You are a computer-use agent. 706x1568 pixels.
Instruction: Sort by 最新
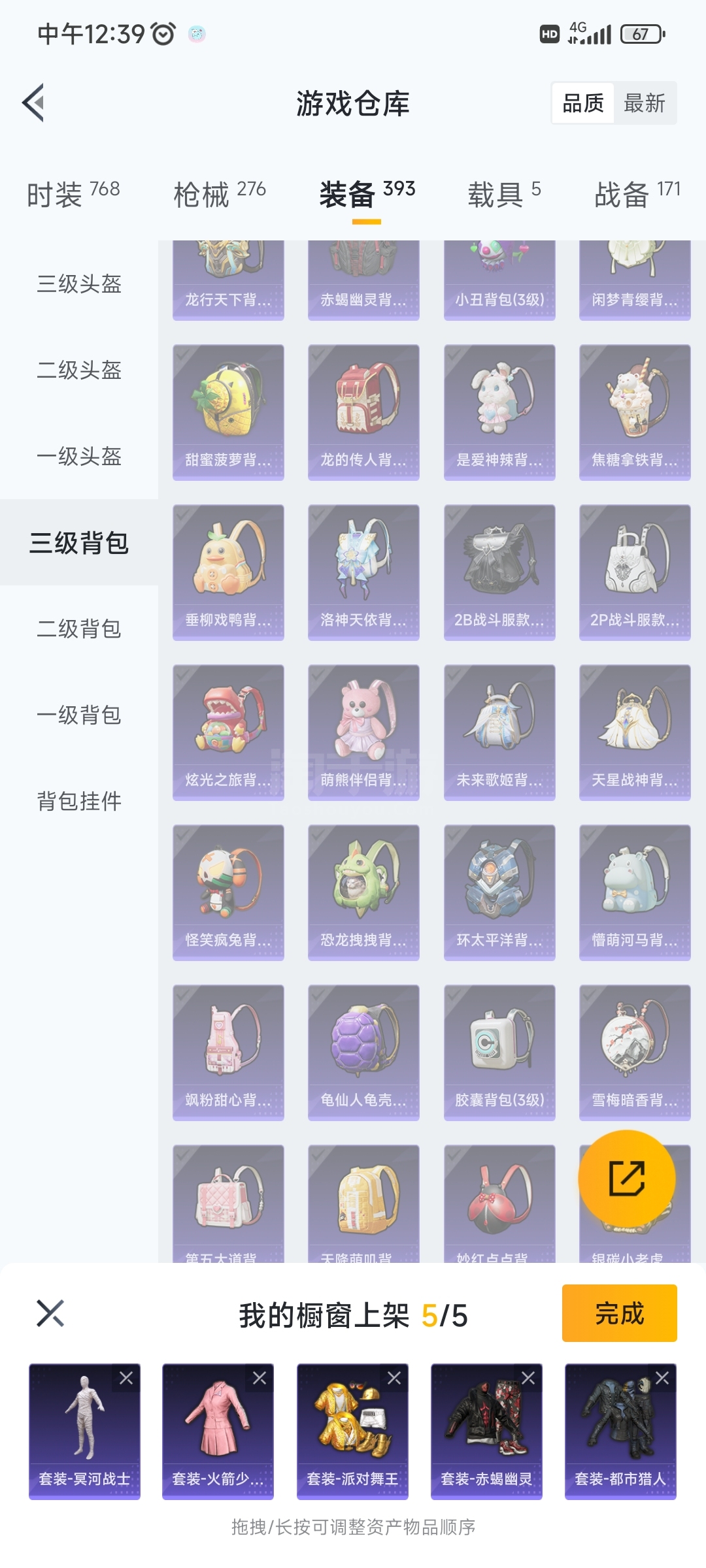click(644, 103)
